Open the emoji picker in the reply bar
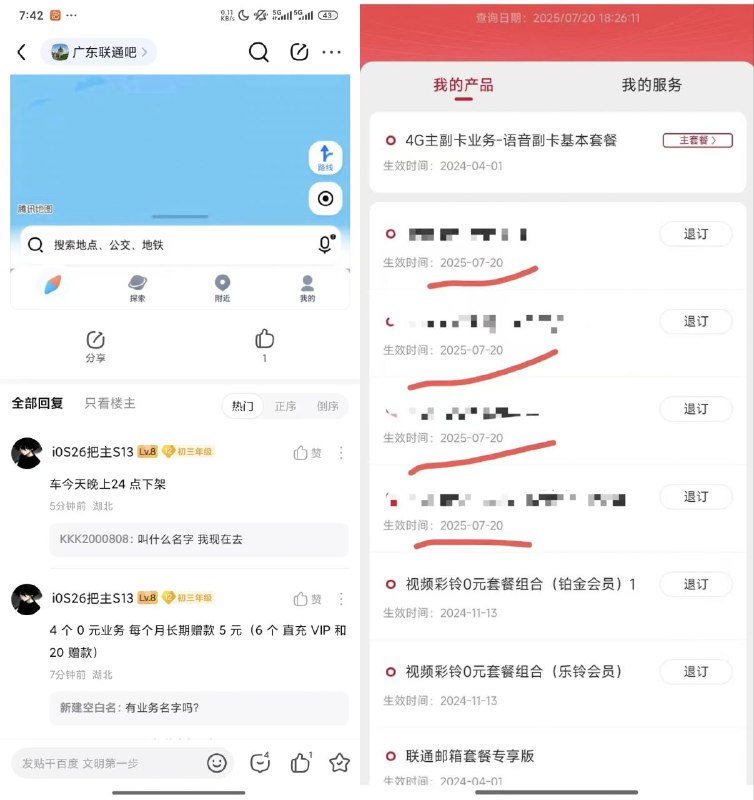 [x=215, y=763]
